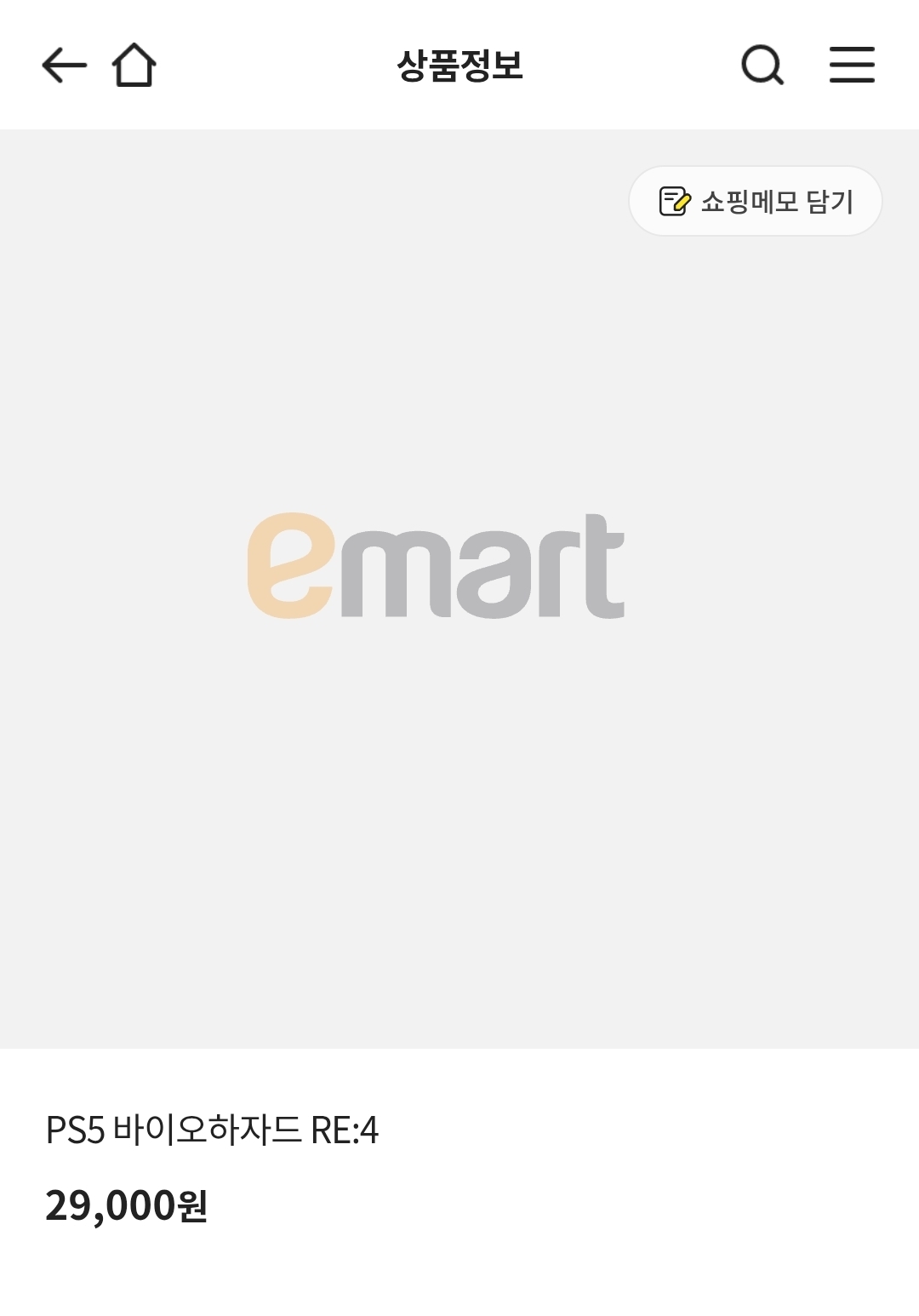Tap the 쇼핑메모 담기 button
Image resolution: width=919 pixels, height=1316 pixels.
click(756, 202)
